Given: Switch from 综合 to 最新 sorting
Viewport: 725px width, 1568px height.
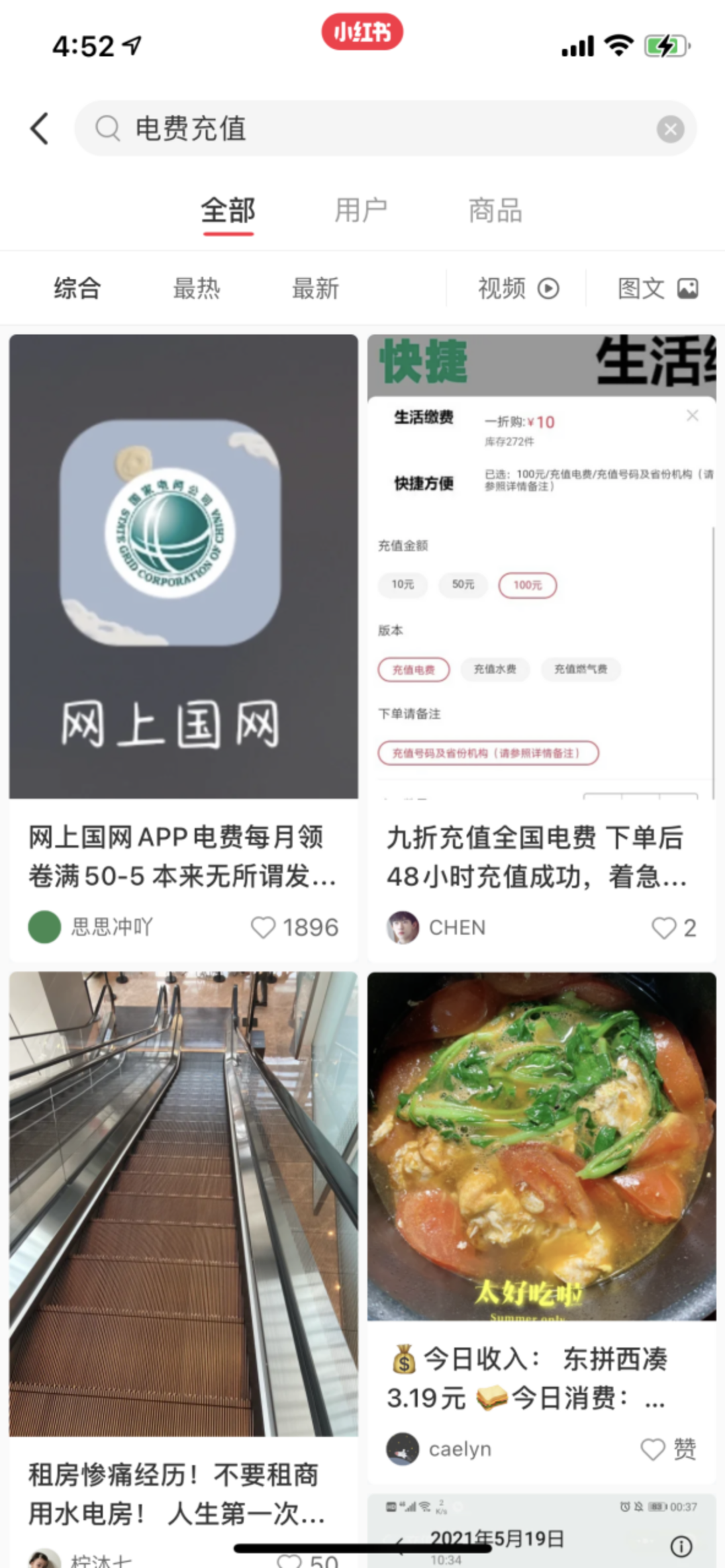Looking at the screenshot, I should click(x=316, y=288).
